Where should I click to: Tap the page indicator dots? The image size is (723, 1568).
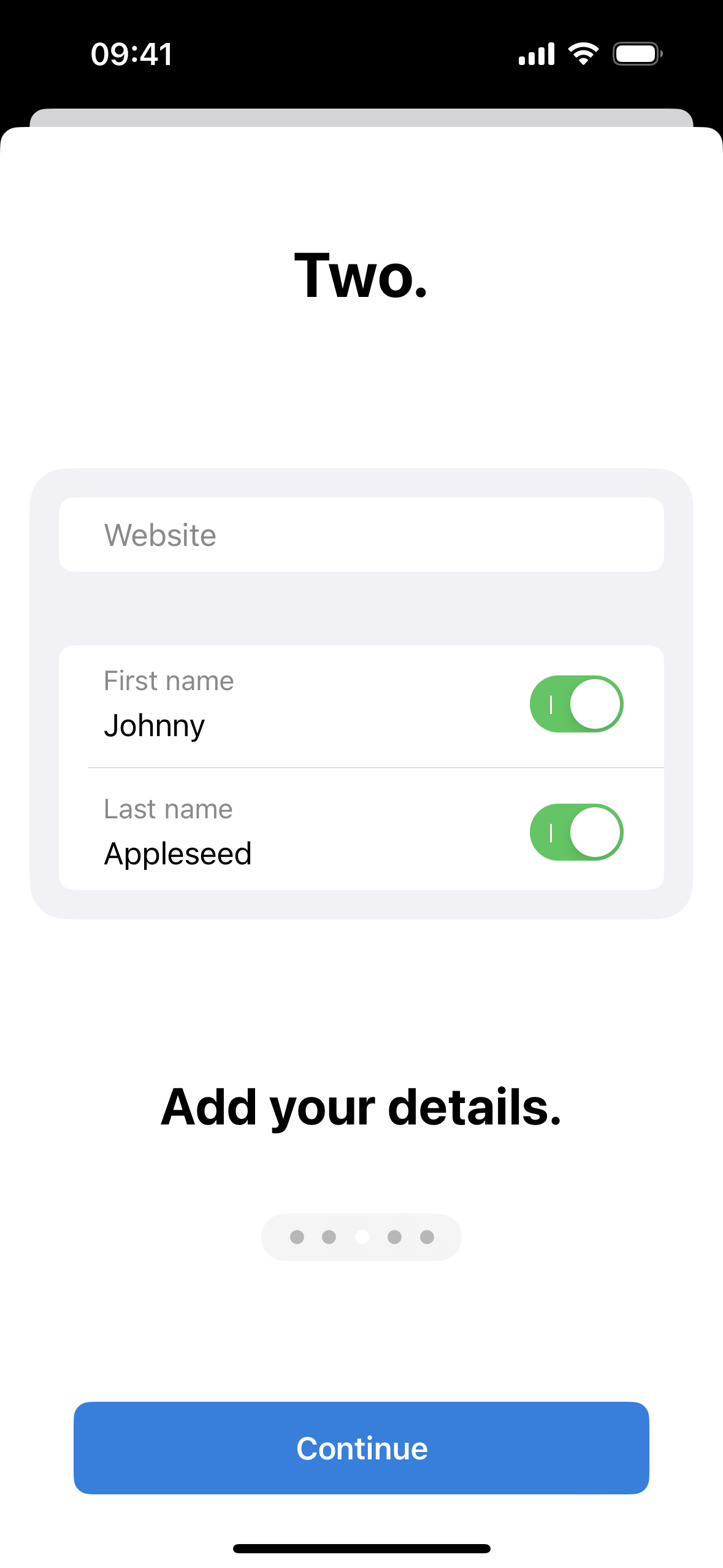tap(361, 1237)
